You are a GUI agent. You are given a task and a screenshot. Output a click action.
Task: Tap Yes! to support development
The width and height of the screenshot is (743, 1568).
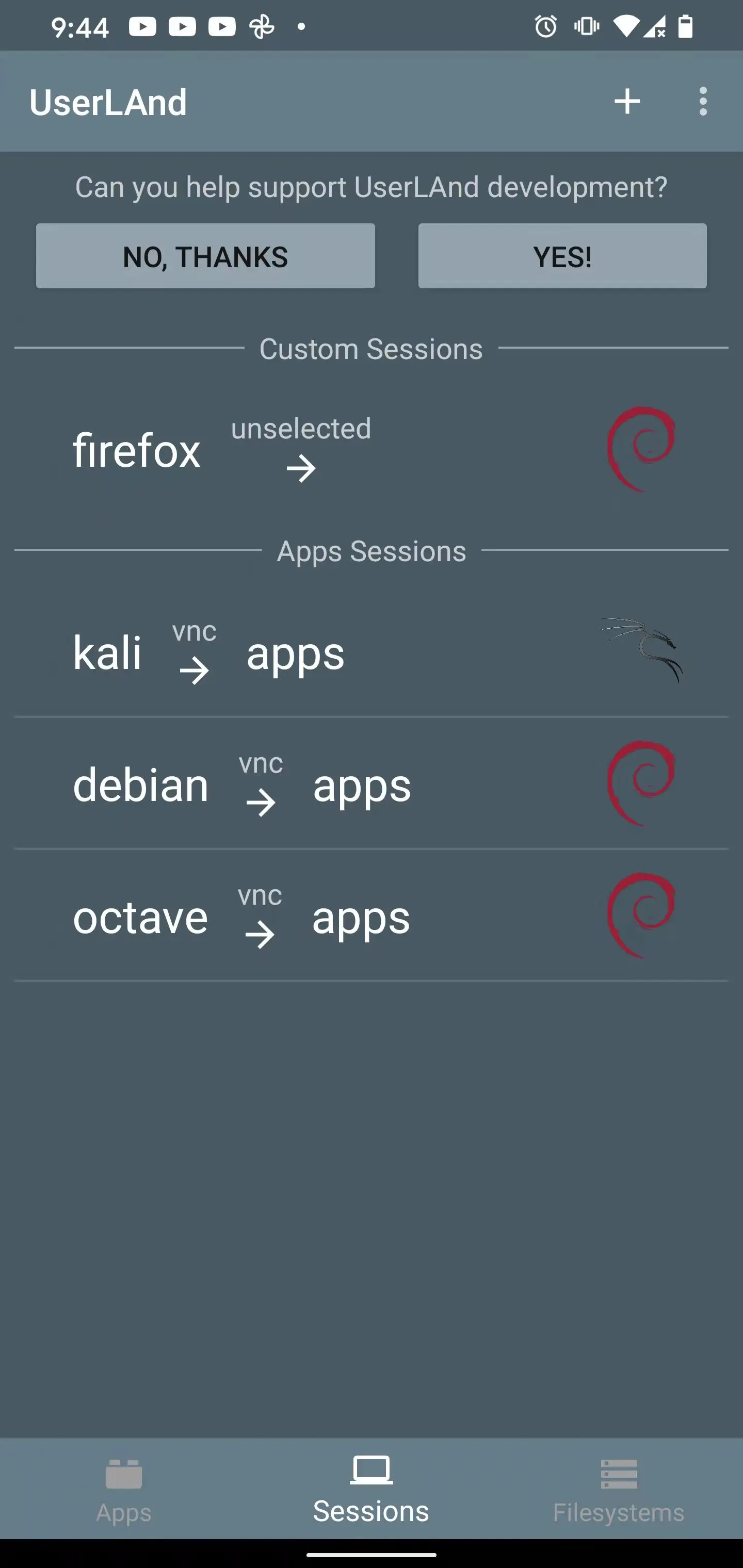click(562, 256)
